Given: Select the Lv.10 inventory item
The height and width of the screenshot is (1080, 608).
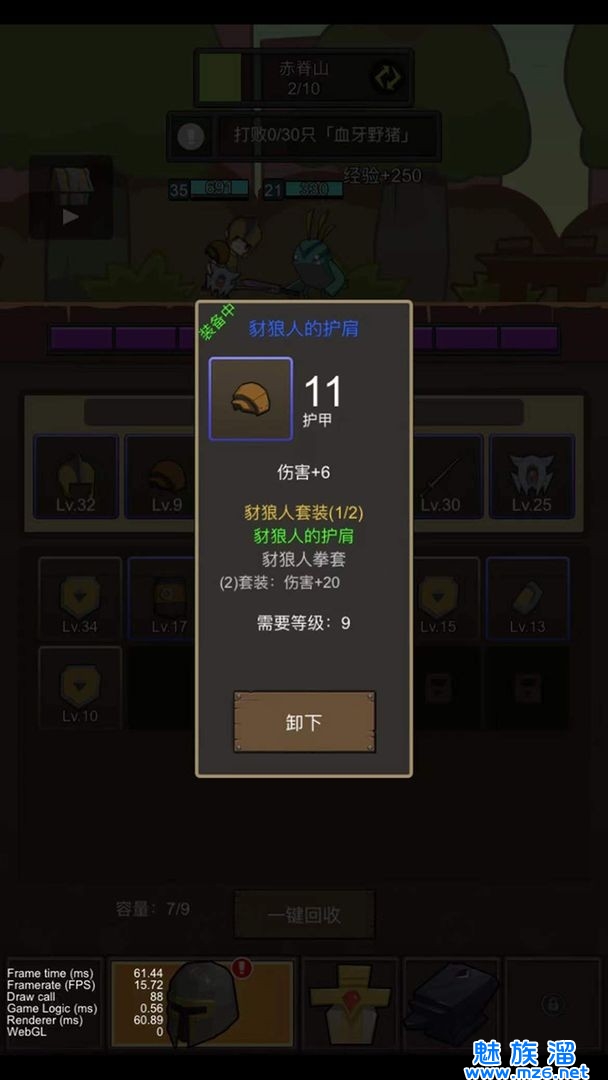Looking at the screenshot, I should click(x=79, y=688).
